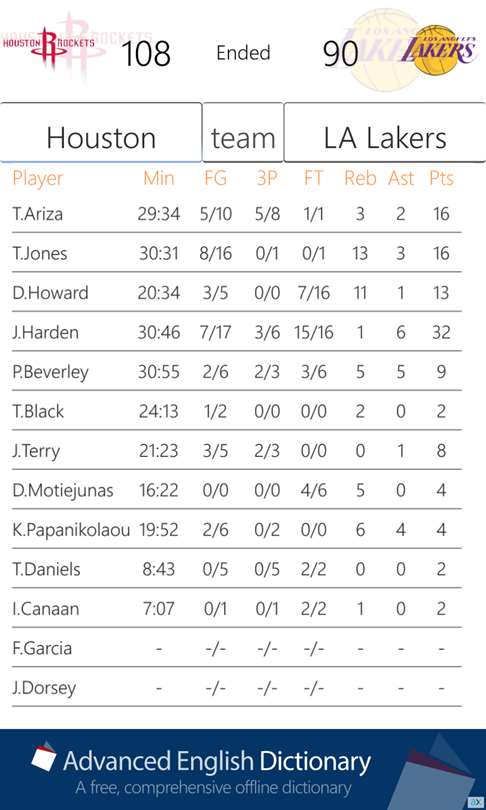486x810 pixels.
Task: Show LA Lakers player stats
Action: 385,133
